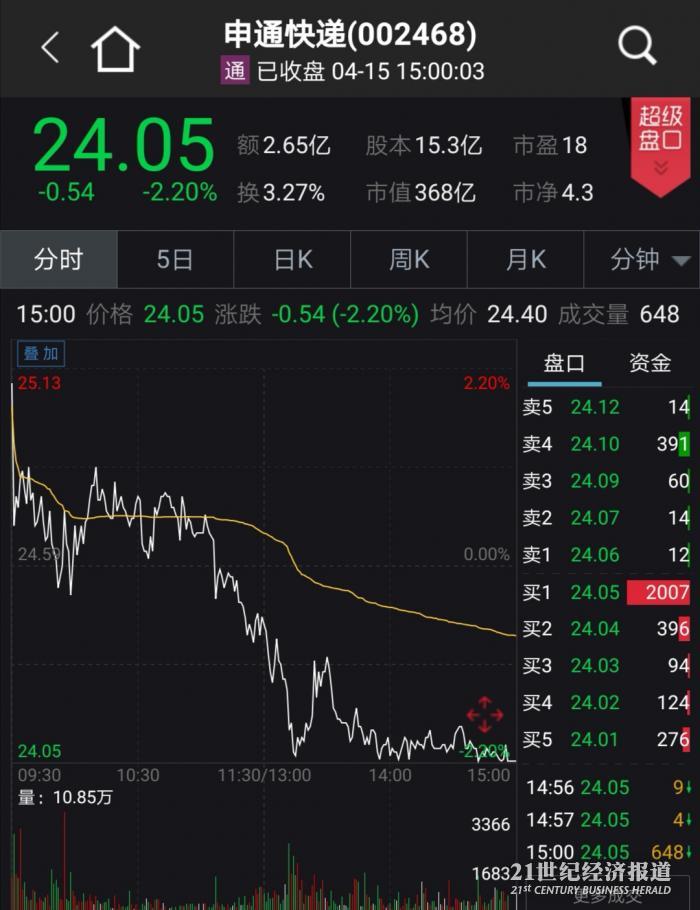The width and height of the screenshot is (700, 910).
Task: Open the 分钟 interval dropdown
Action: [645, 260]
